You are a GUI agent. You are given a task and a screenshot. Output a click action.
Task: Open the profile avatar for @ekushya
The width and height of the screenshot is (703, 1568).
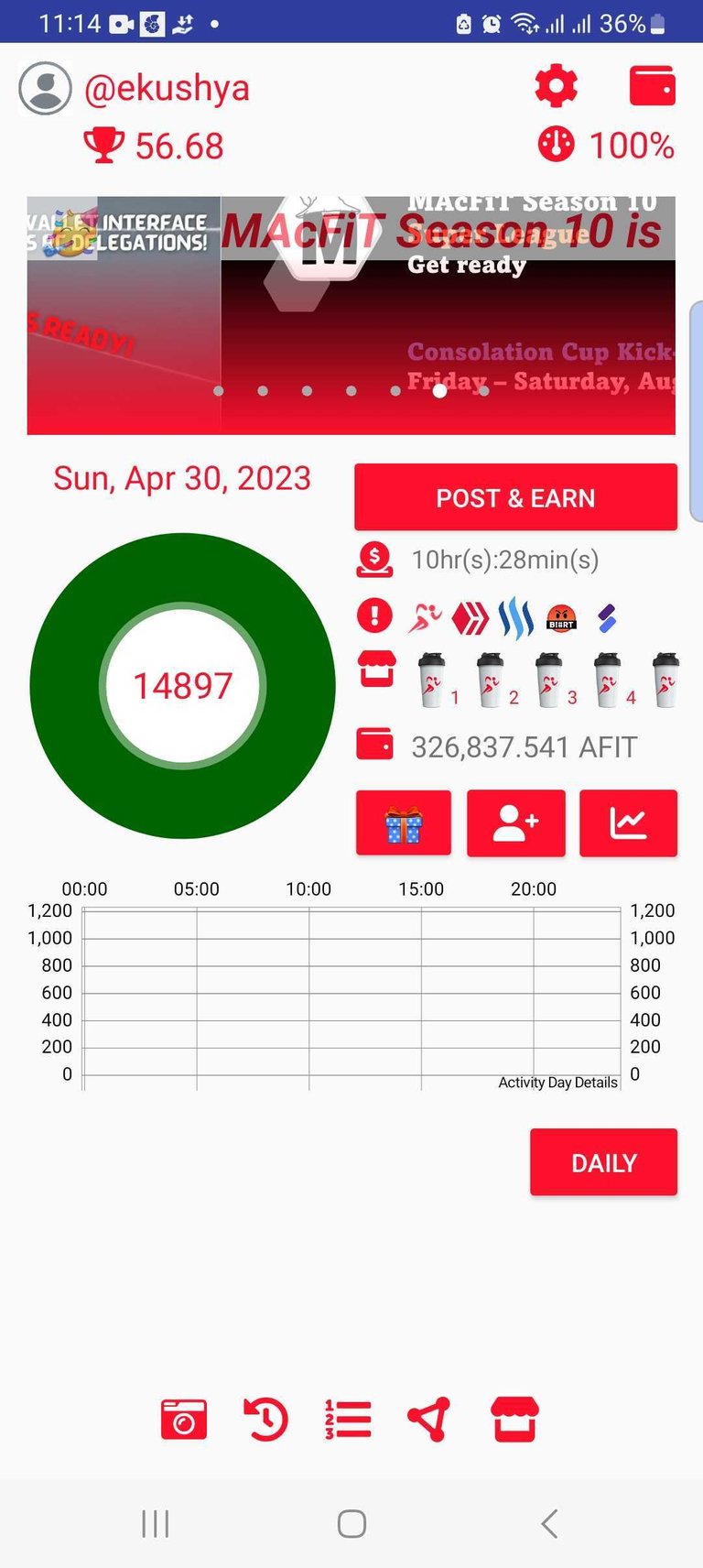tap(45, 89)
